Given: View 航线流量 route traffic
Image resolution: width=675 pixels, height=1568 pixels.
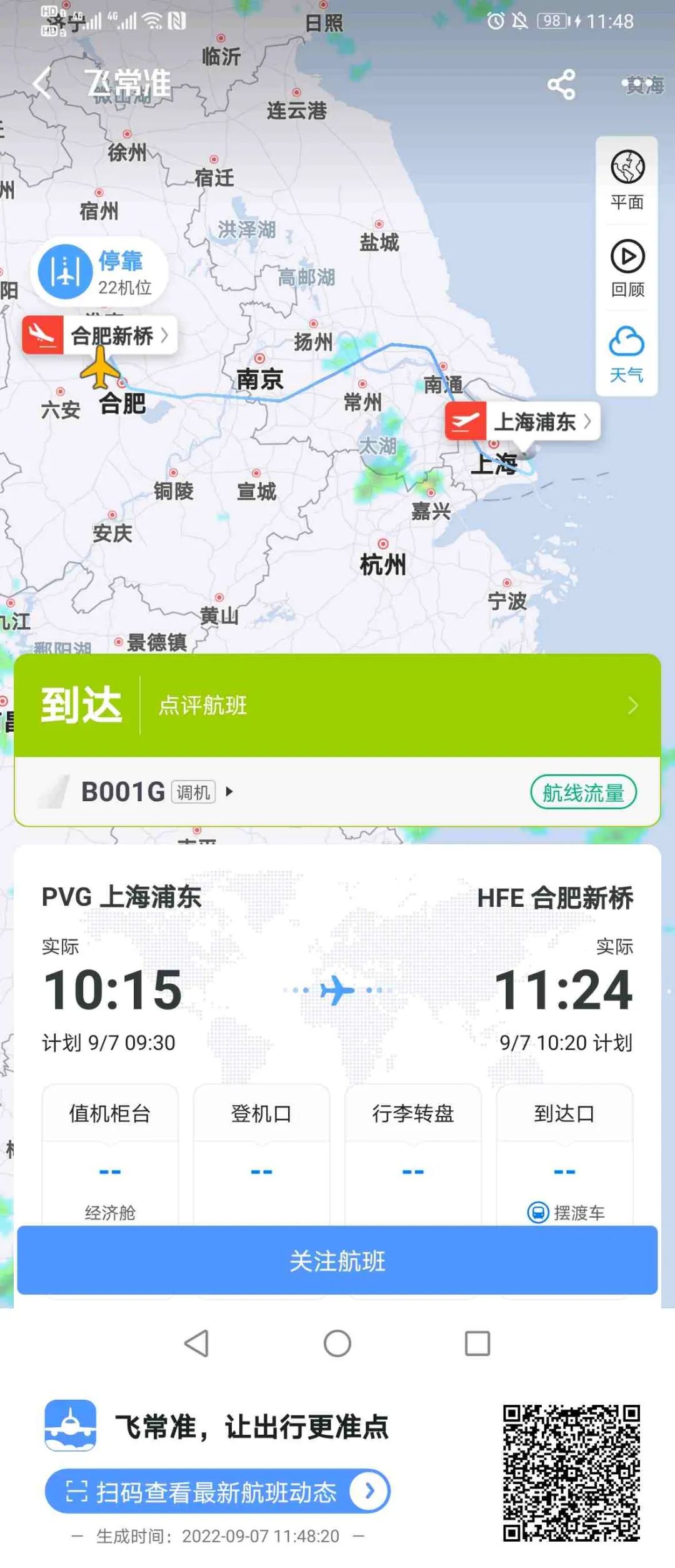Looking at the screenshot, I should coord(583,792).
